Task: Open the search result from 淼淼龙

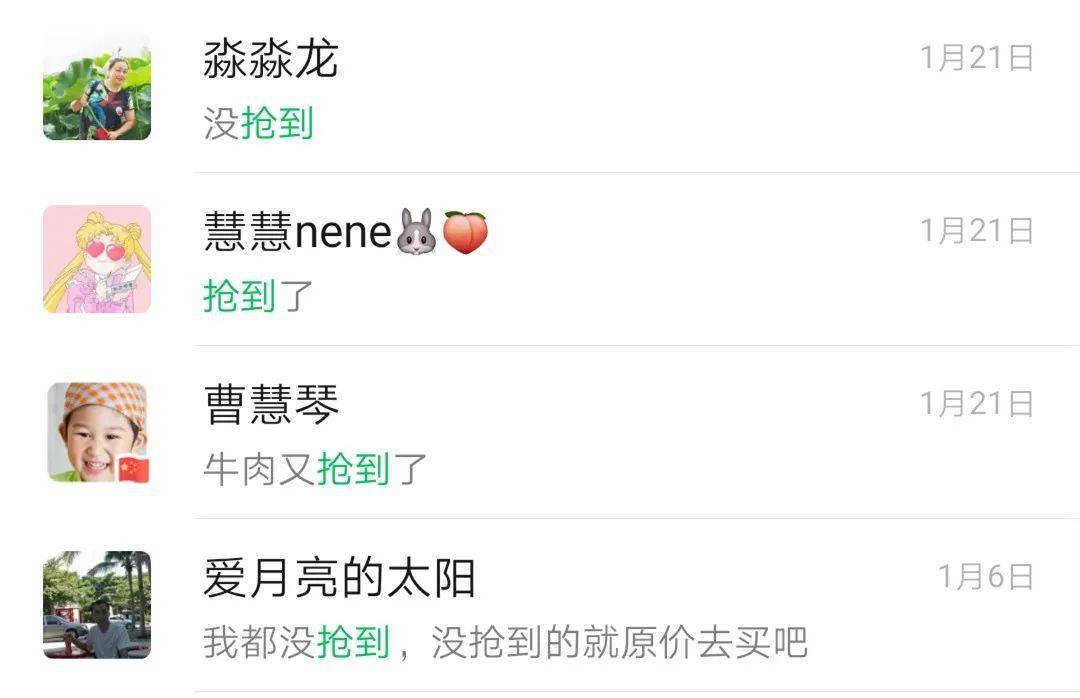Action: click(x=540, y=88)
